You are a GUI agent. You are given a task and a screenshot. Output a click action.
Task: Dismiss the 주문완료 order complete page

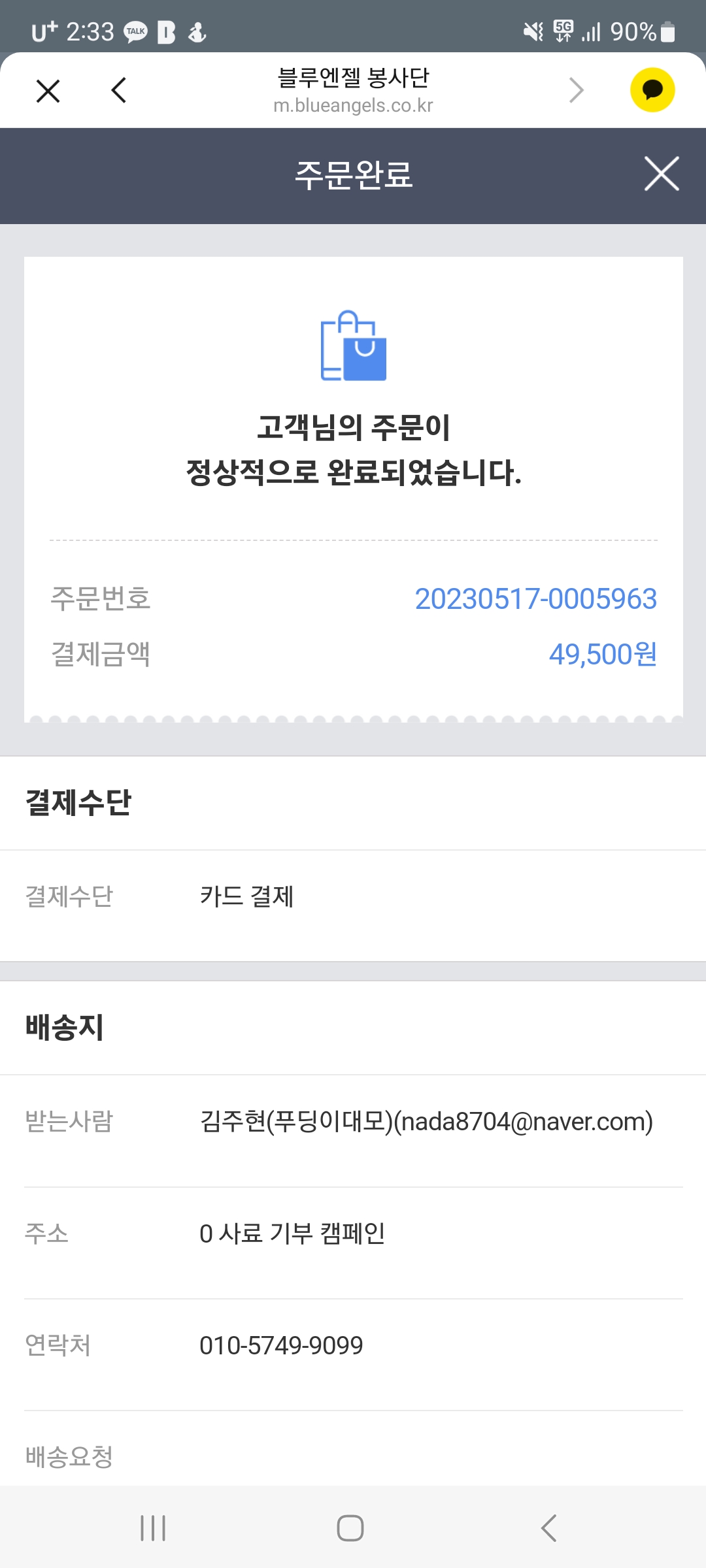pos(662,174)
